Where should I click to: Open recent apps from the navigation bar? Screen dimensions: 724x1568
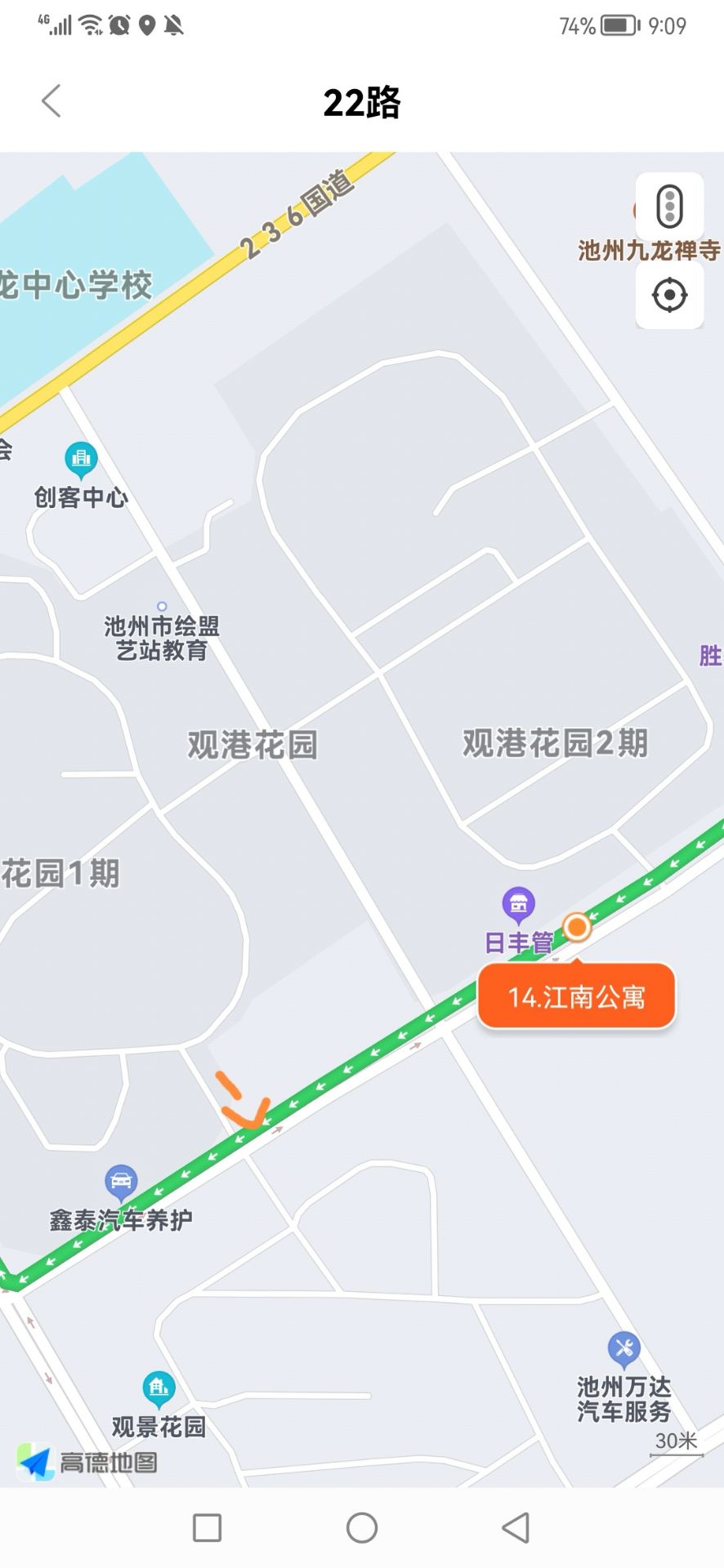(207, 1527)
